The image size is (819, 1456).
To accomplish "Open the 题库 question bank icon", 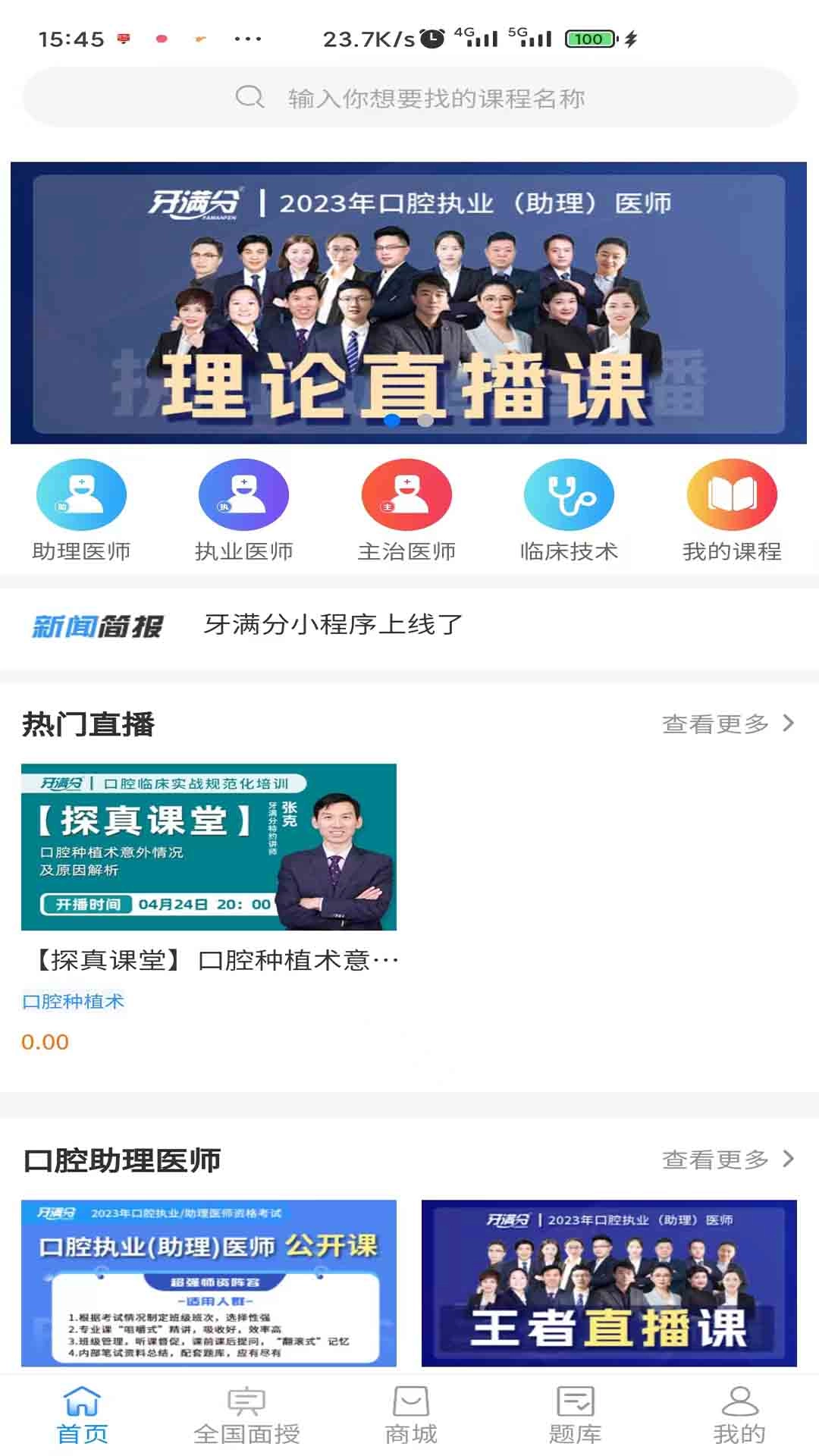I will (x=574, y=1407).
